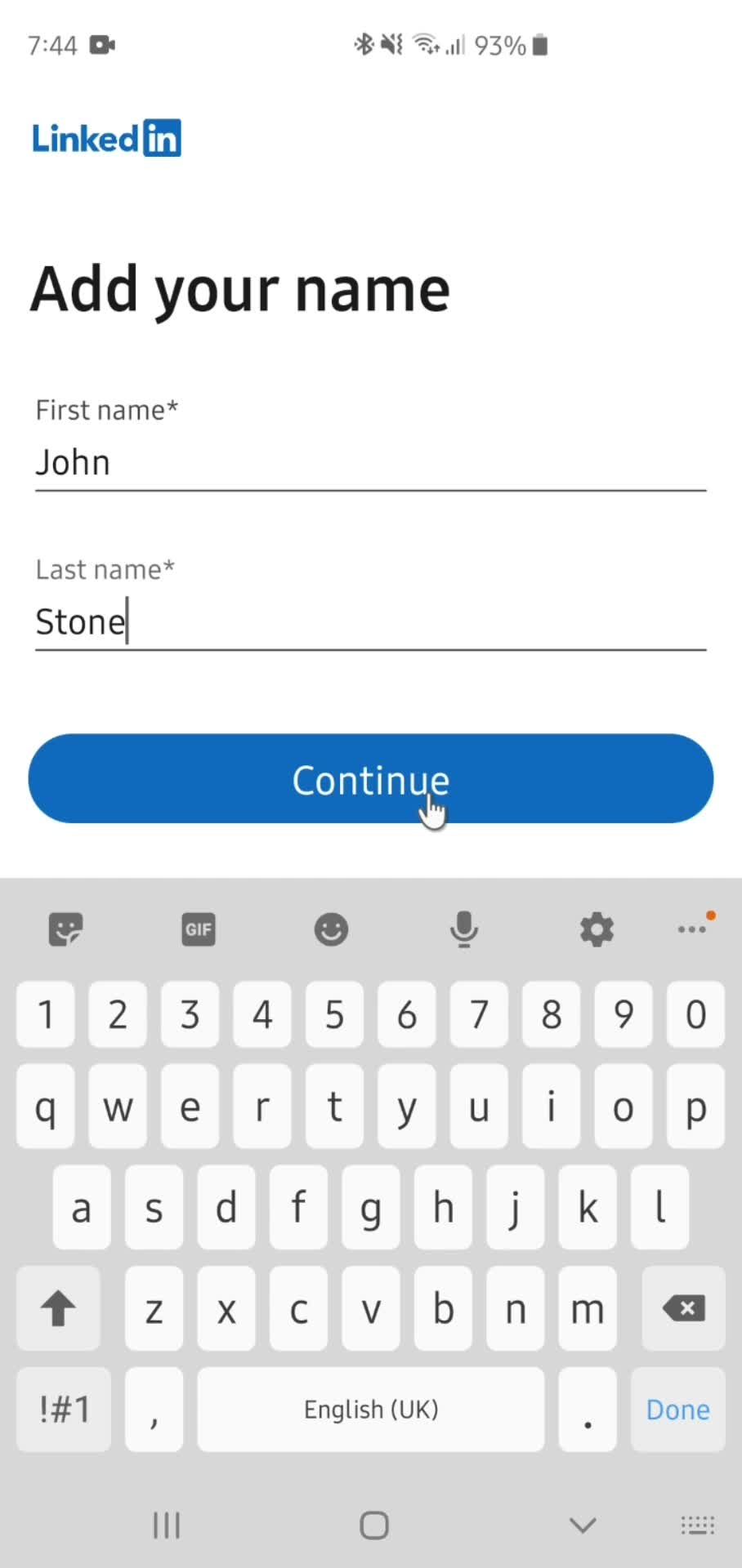Edit the First name field

tap(370, 462)
